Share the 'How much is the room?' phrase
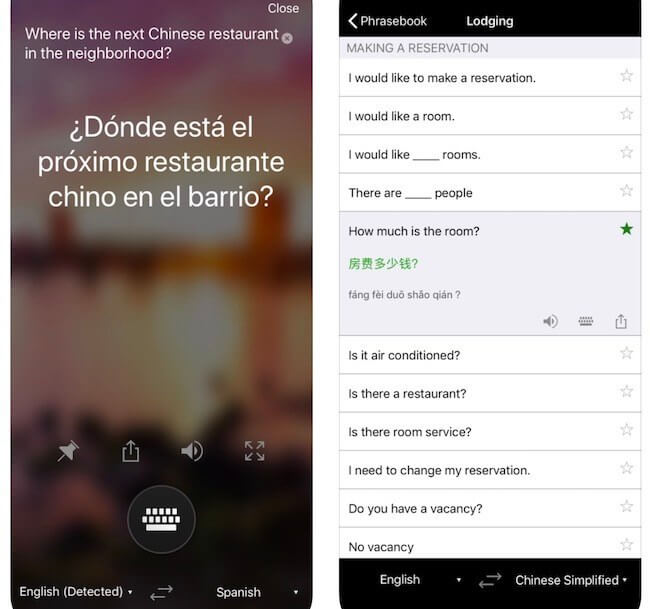The image size is (650, 609). (x=621, y=321)
